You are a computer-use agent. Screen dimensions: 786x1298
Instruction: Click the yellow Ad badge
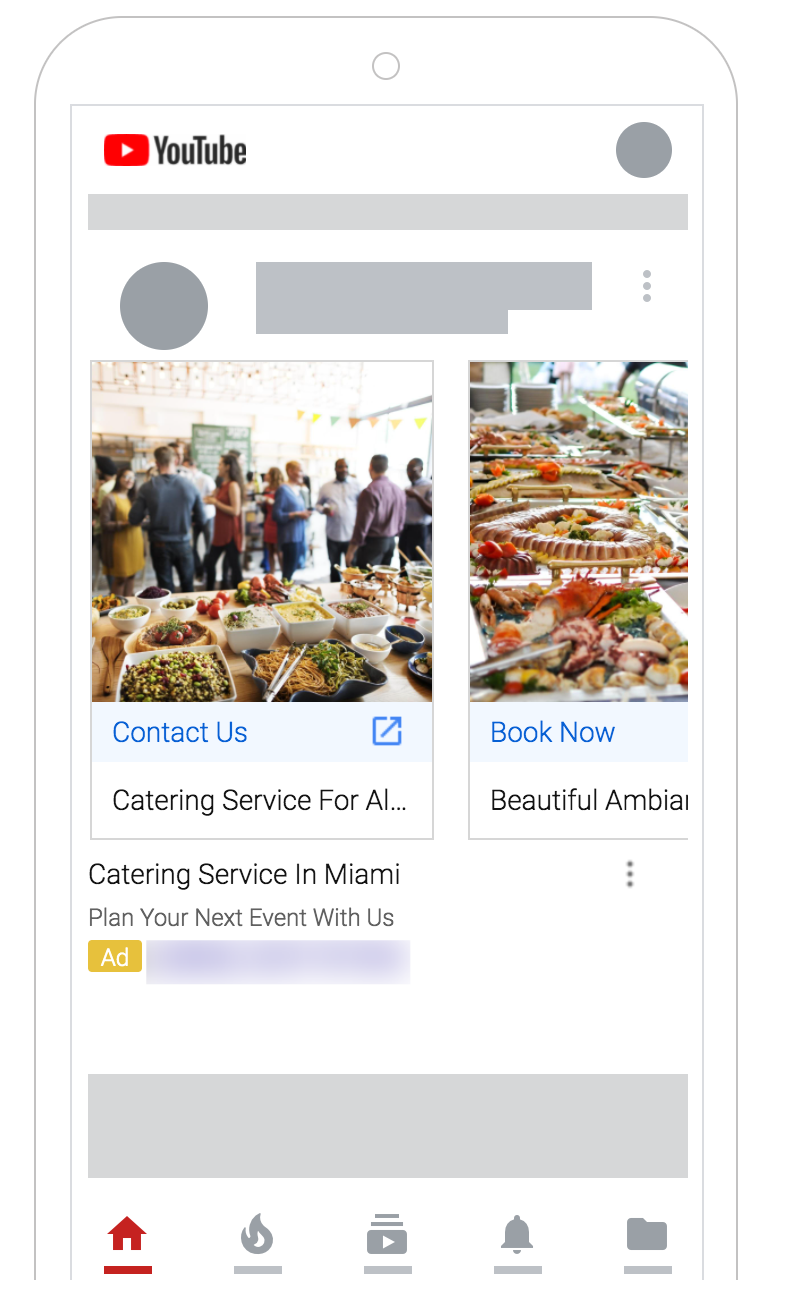pos(114,956)
